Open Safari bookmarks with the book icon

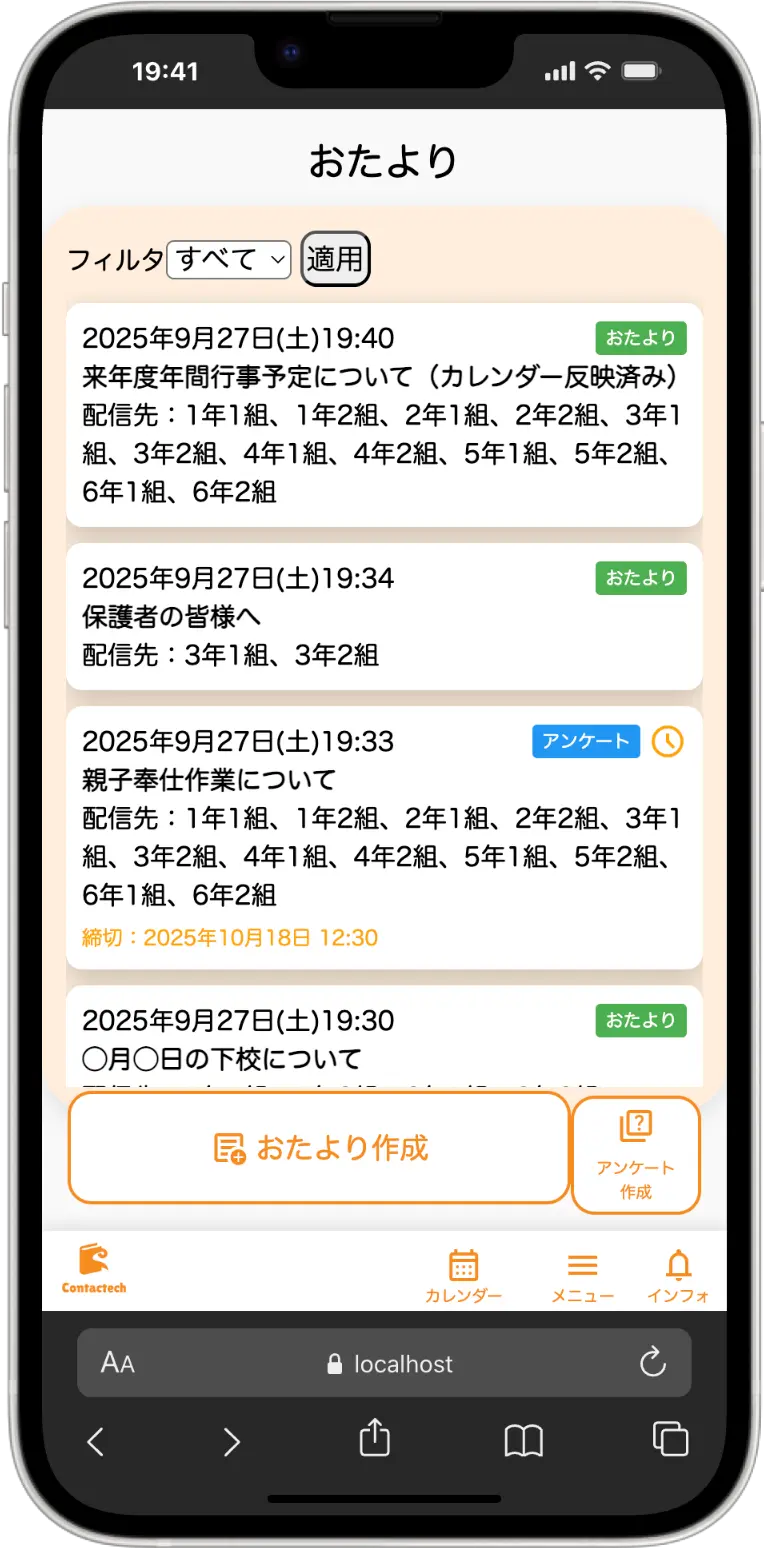(522, 1440)
